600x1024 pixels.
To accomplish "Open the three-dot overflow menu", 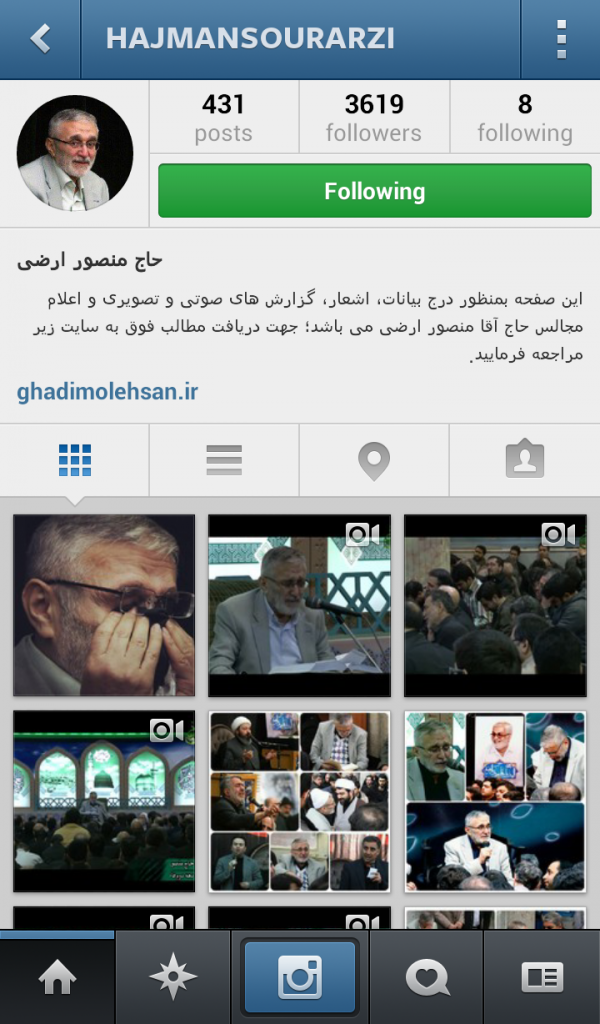I will point(559,39).
